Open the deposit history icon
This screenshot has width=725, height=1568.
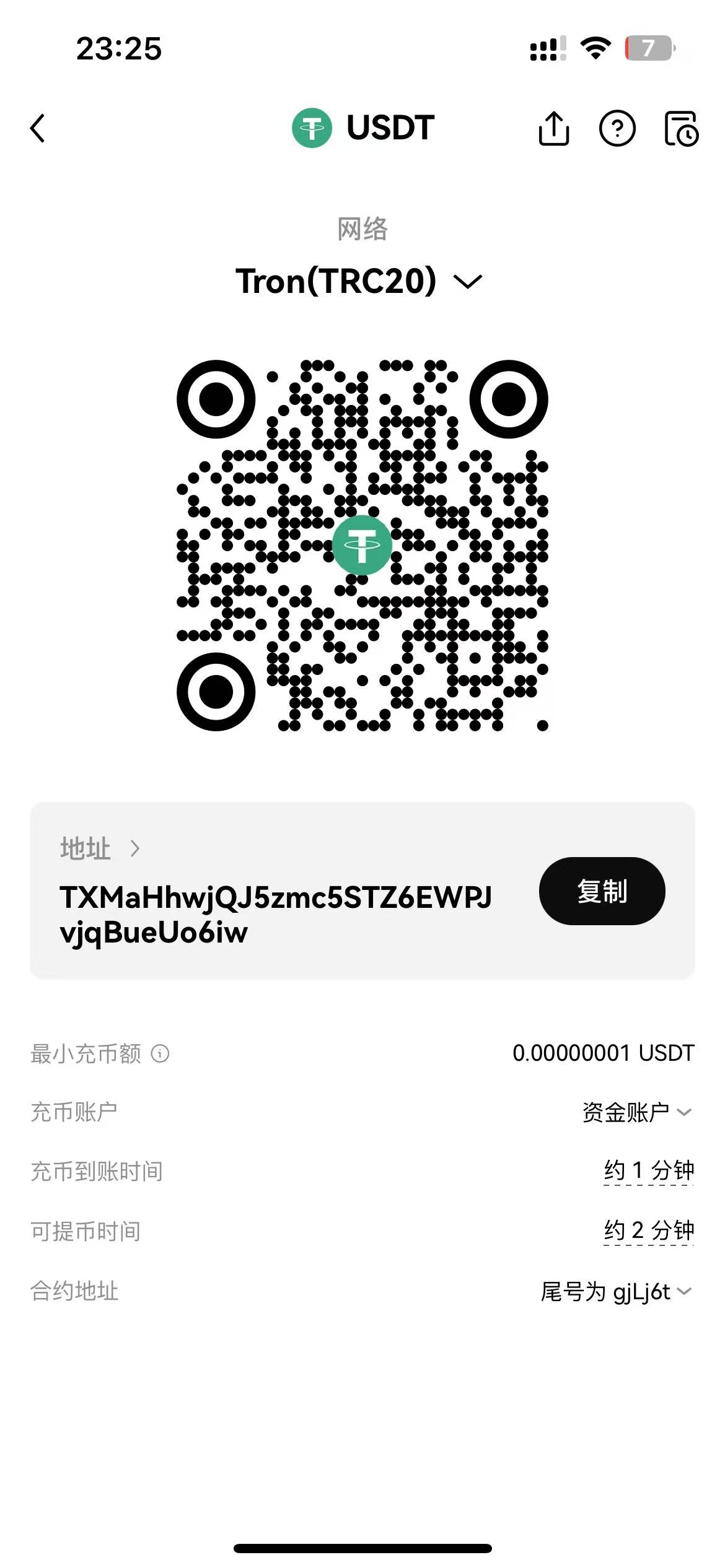point(681,129)
